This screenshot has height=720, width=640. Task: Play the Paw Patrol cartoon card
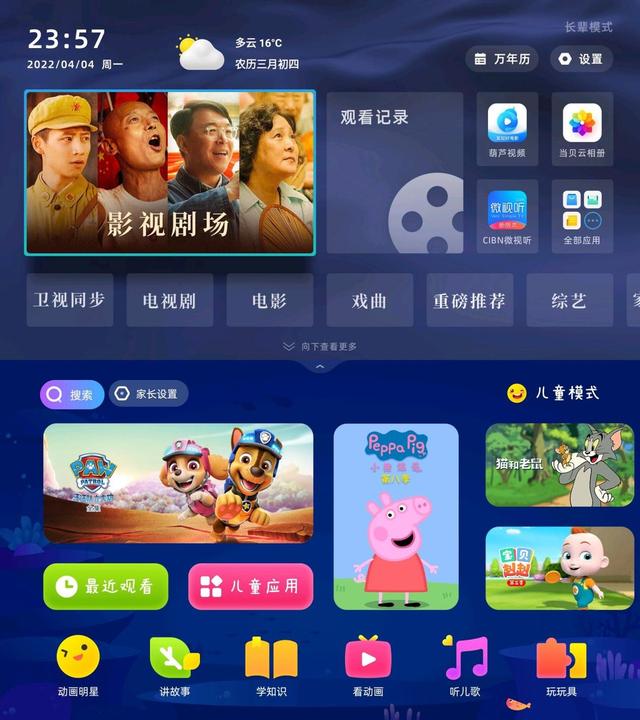pos(178,483)
